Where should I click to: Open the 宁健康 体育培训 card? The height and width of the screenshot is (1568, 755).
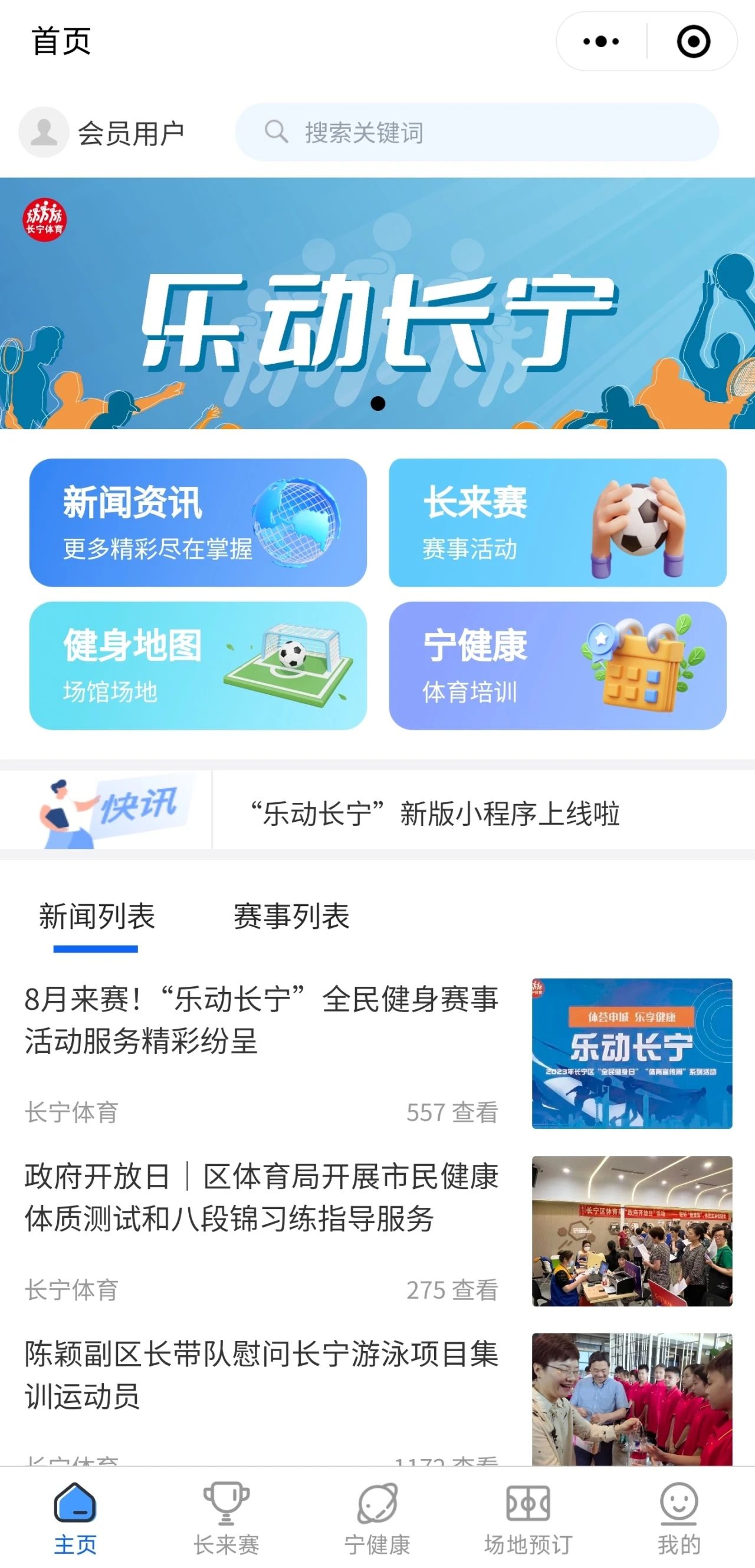point(557,666)
